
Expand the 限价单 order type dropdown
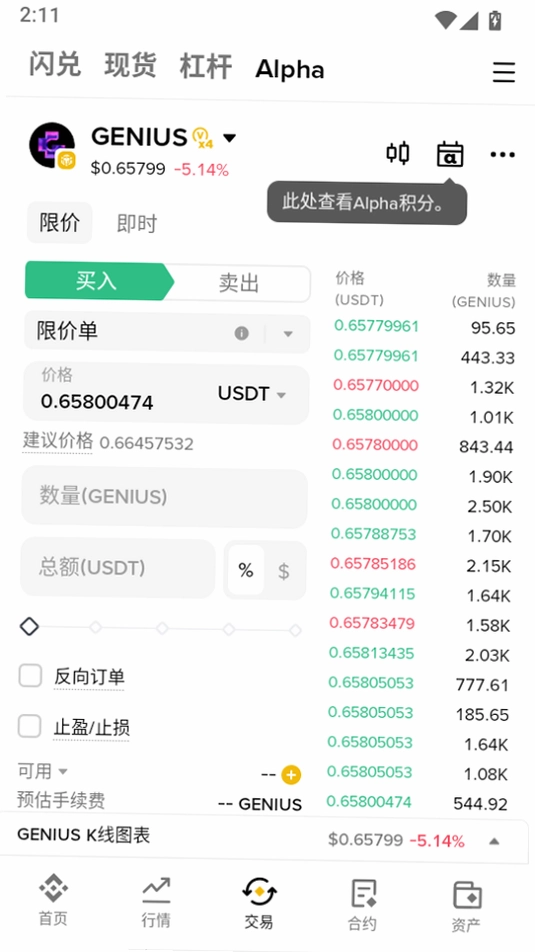[x=288, y=333]
